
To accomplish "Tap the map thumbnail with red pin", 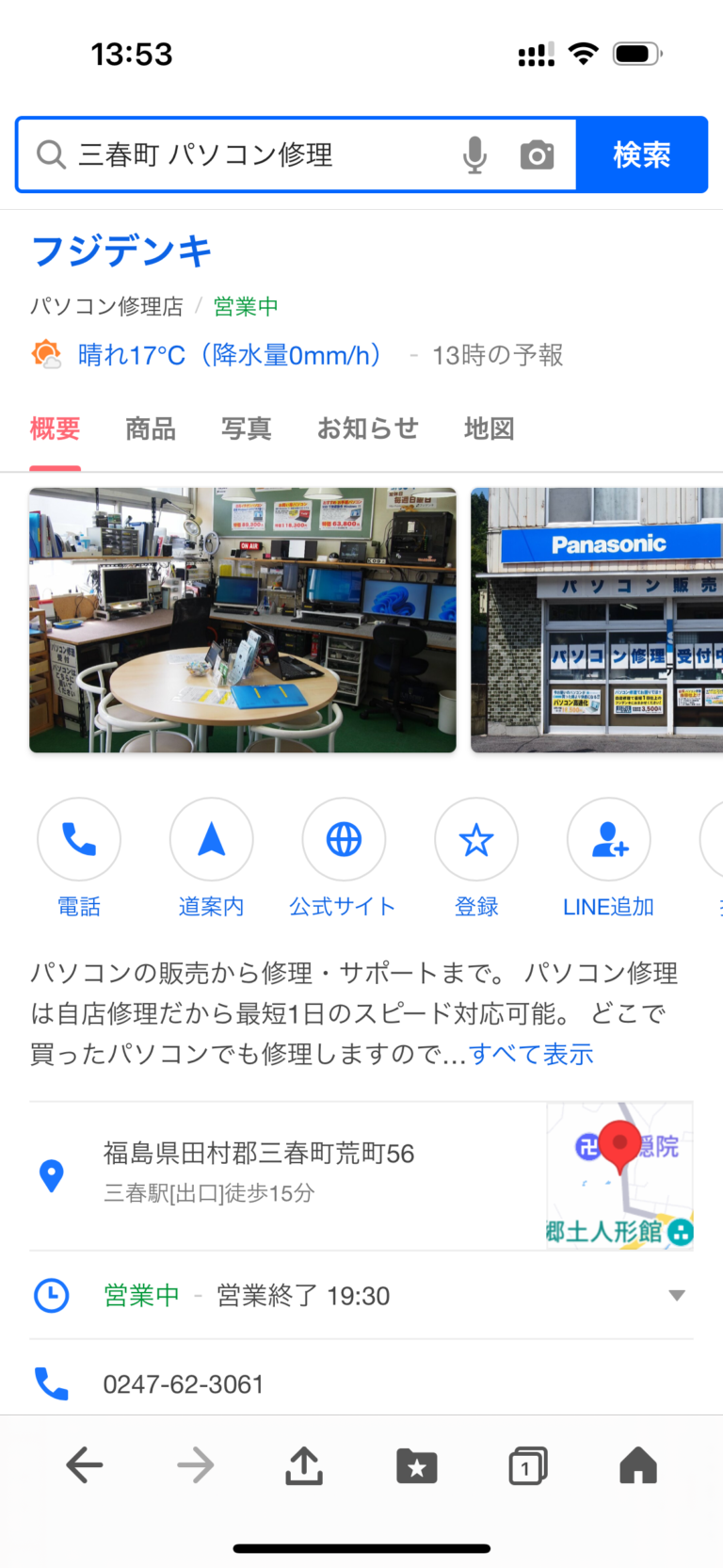I will [619, 1174].
